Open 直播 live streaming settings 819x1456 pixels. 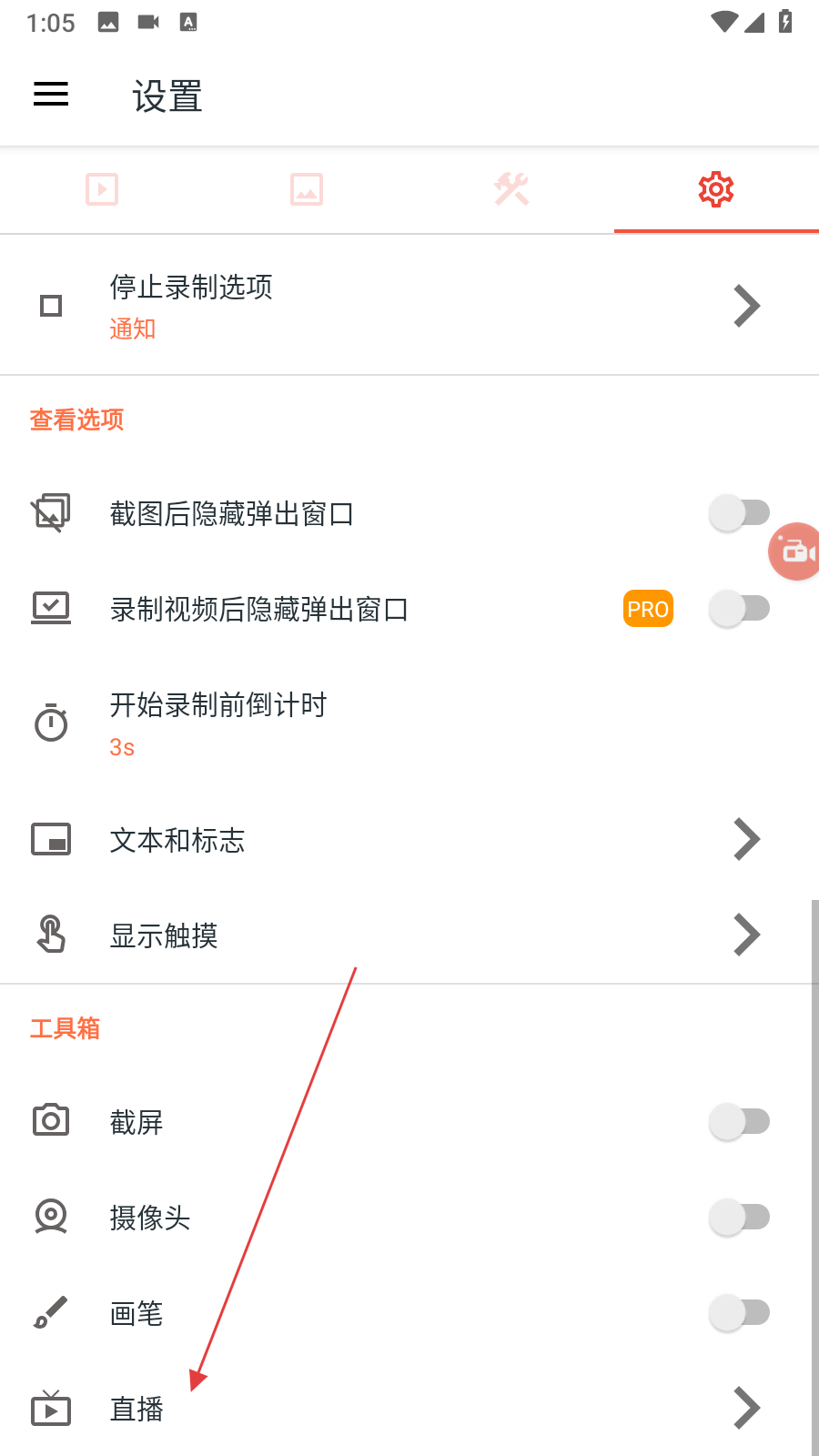click(409, 1409)
